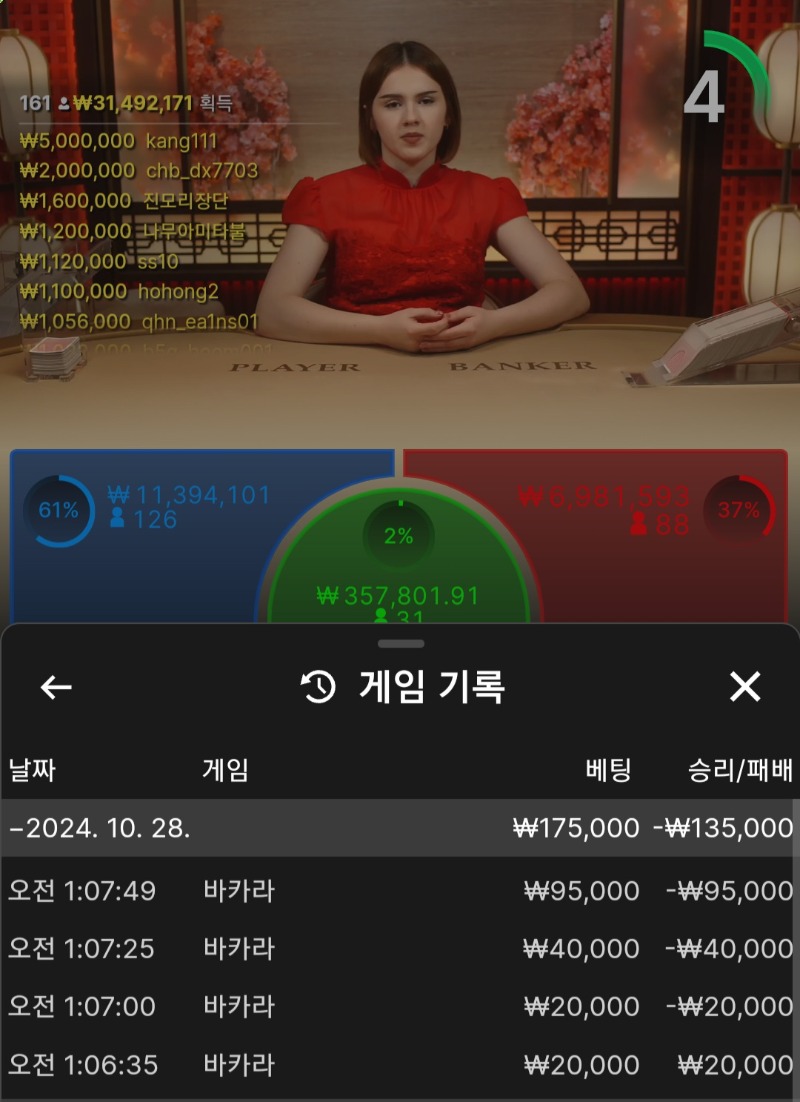Collapse the 2024. 10. 28. date group
The width and height of the screenshot is (800, 1102).
[400, 828]
